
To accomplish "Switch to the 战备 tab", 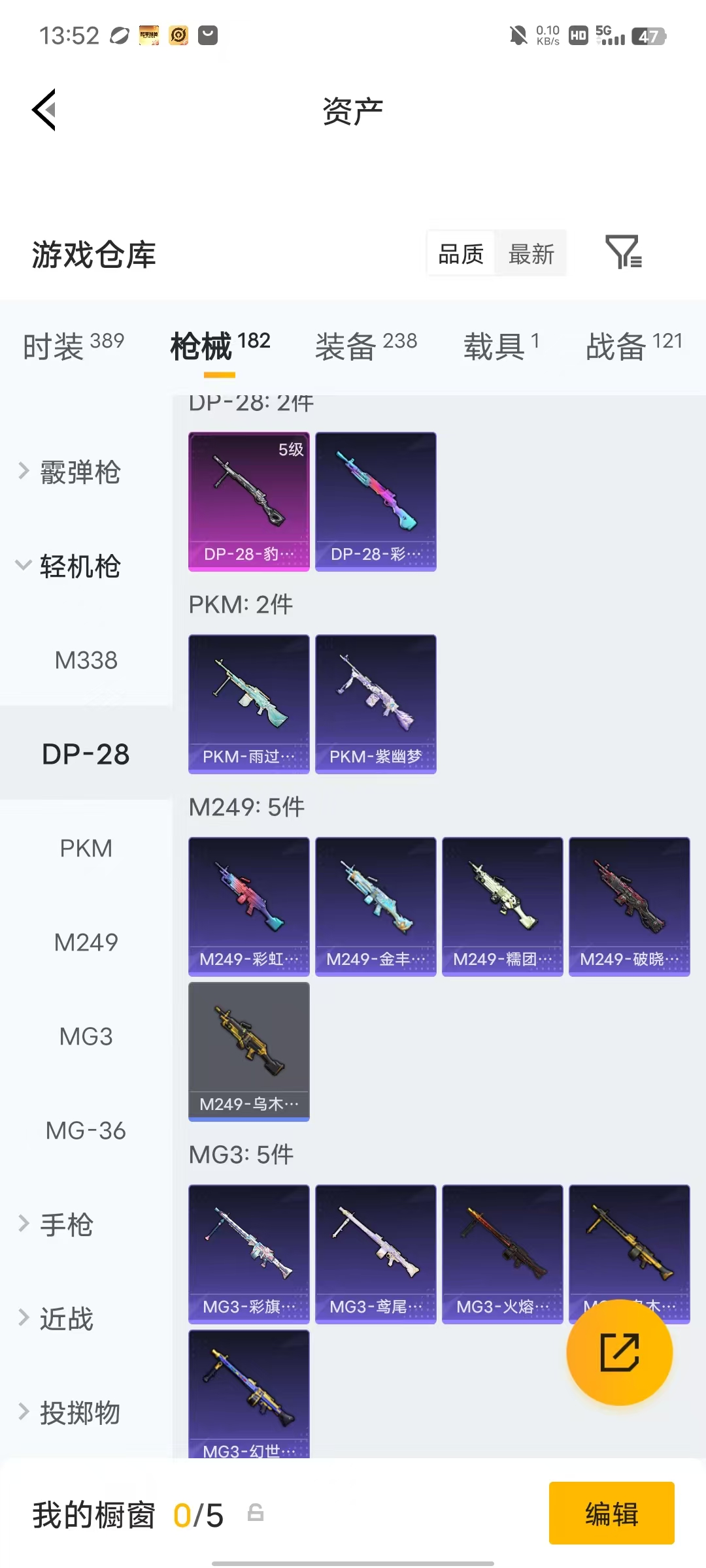I will pos(634,346).
